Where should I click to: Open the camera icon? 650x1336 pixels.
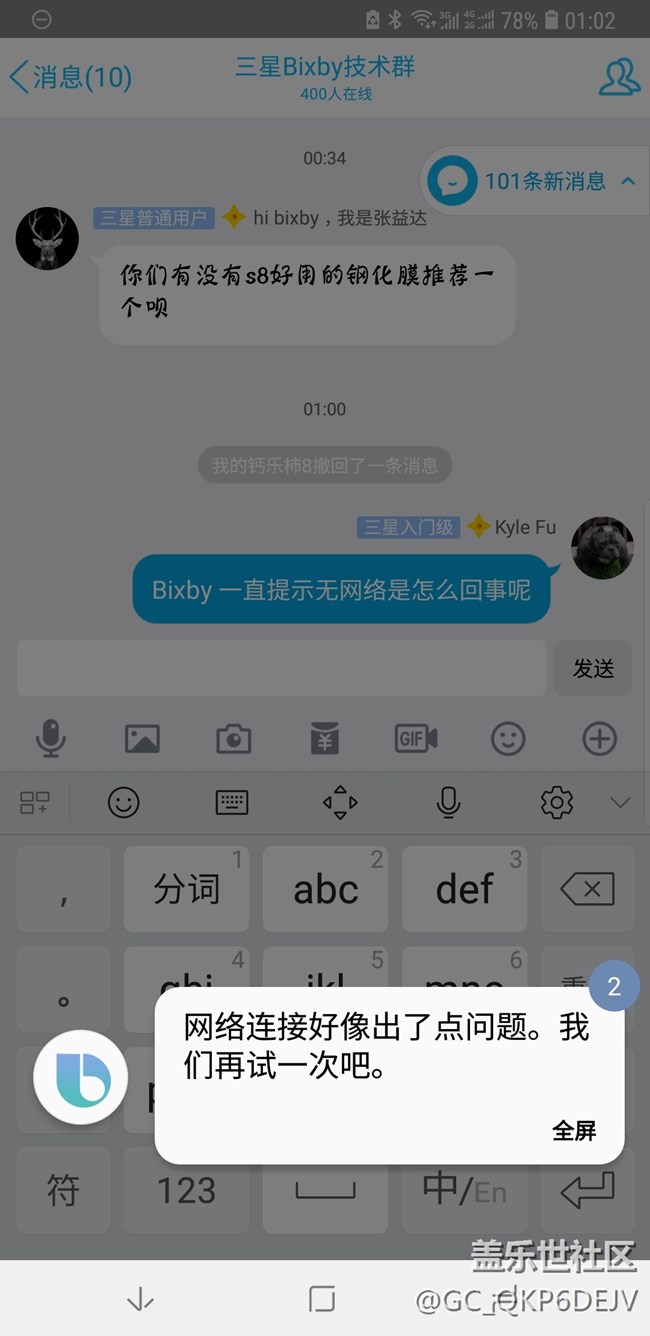(234, 739)
